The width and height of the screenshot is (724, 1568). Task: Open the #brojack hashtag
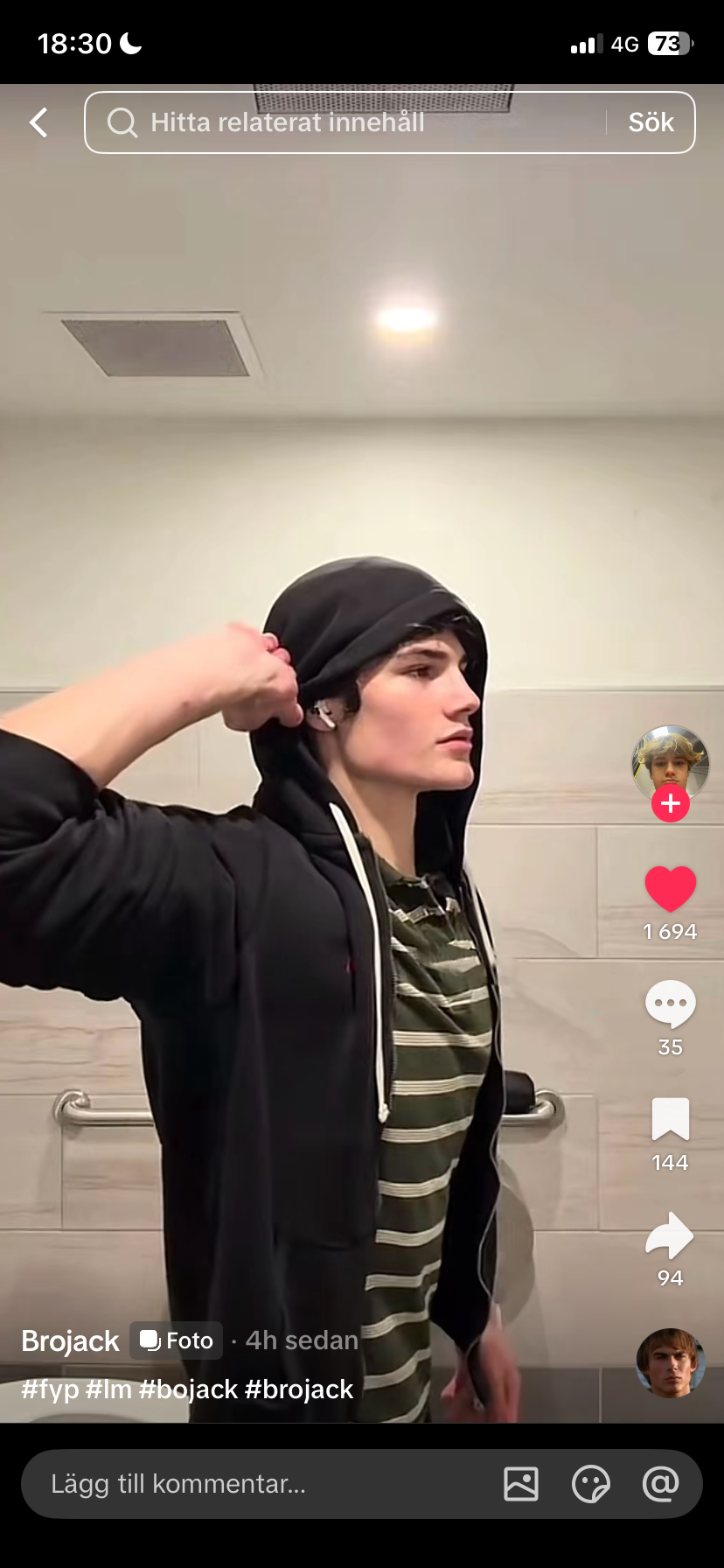299,1389
